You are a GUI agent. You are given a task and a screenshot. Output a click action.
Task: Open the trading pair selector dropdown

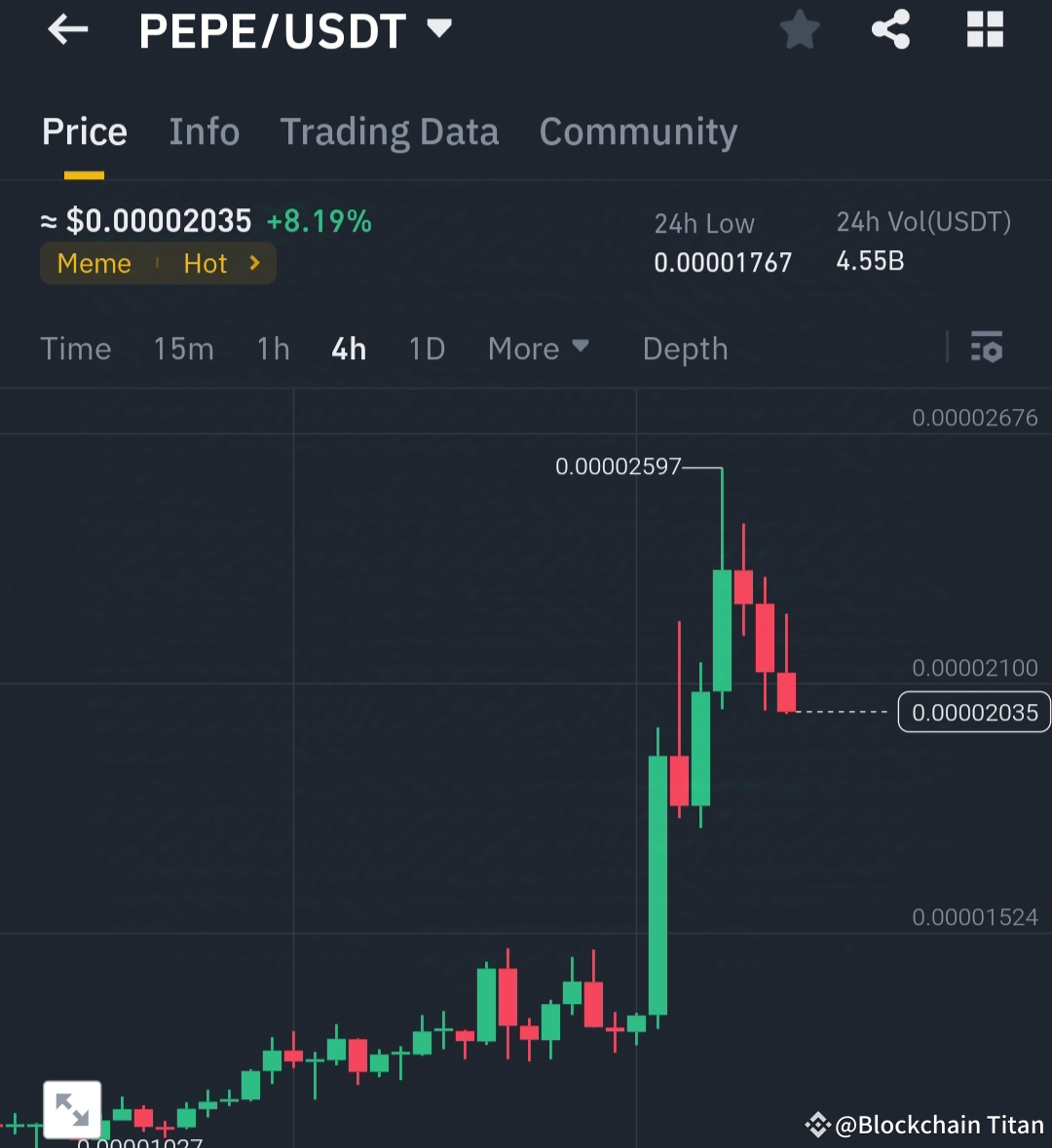[438, 29]
